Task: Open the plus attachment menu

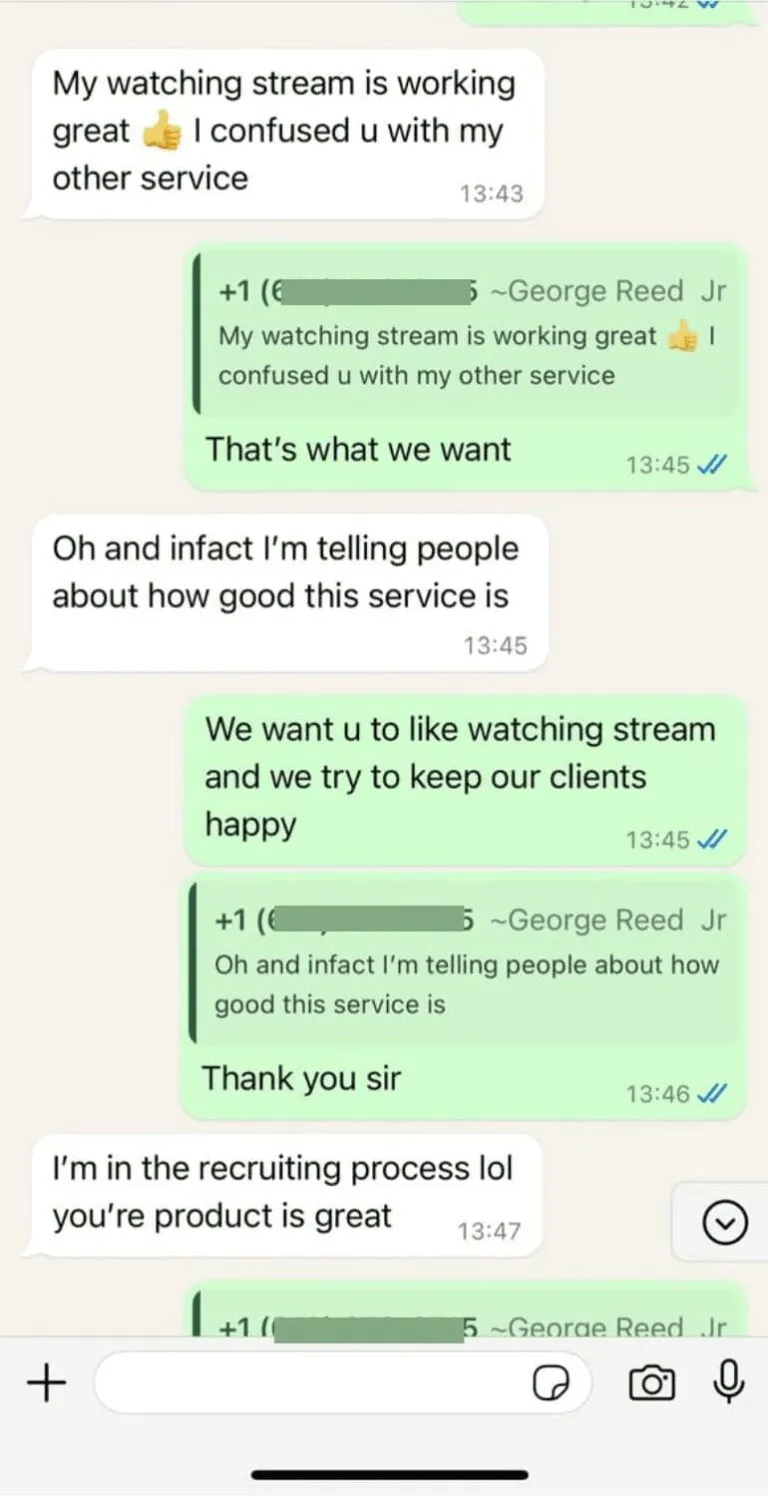Action: pos(45,1383)
